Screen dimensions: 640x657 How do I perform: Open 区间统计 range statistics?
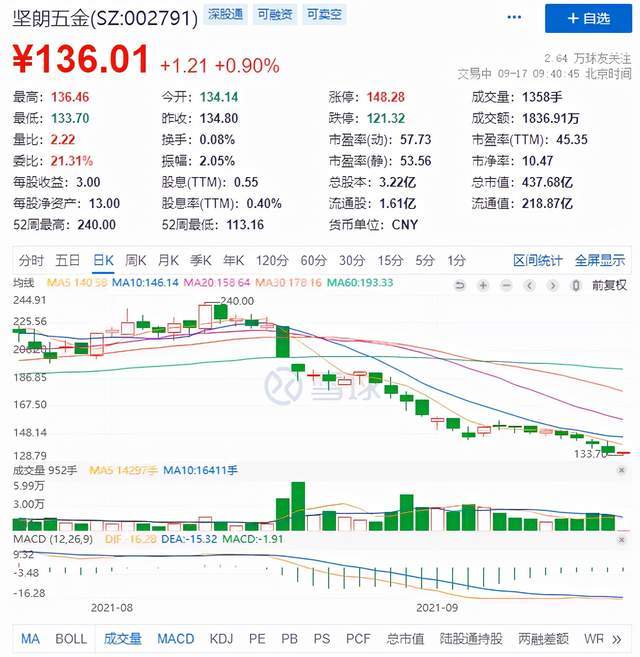point(538,260)
